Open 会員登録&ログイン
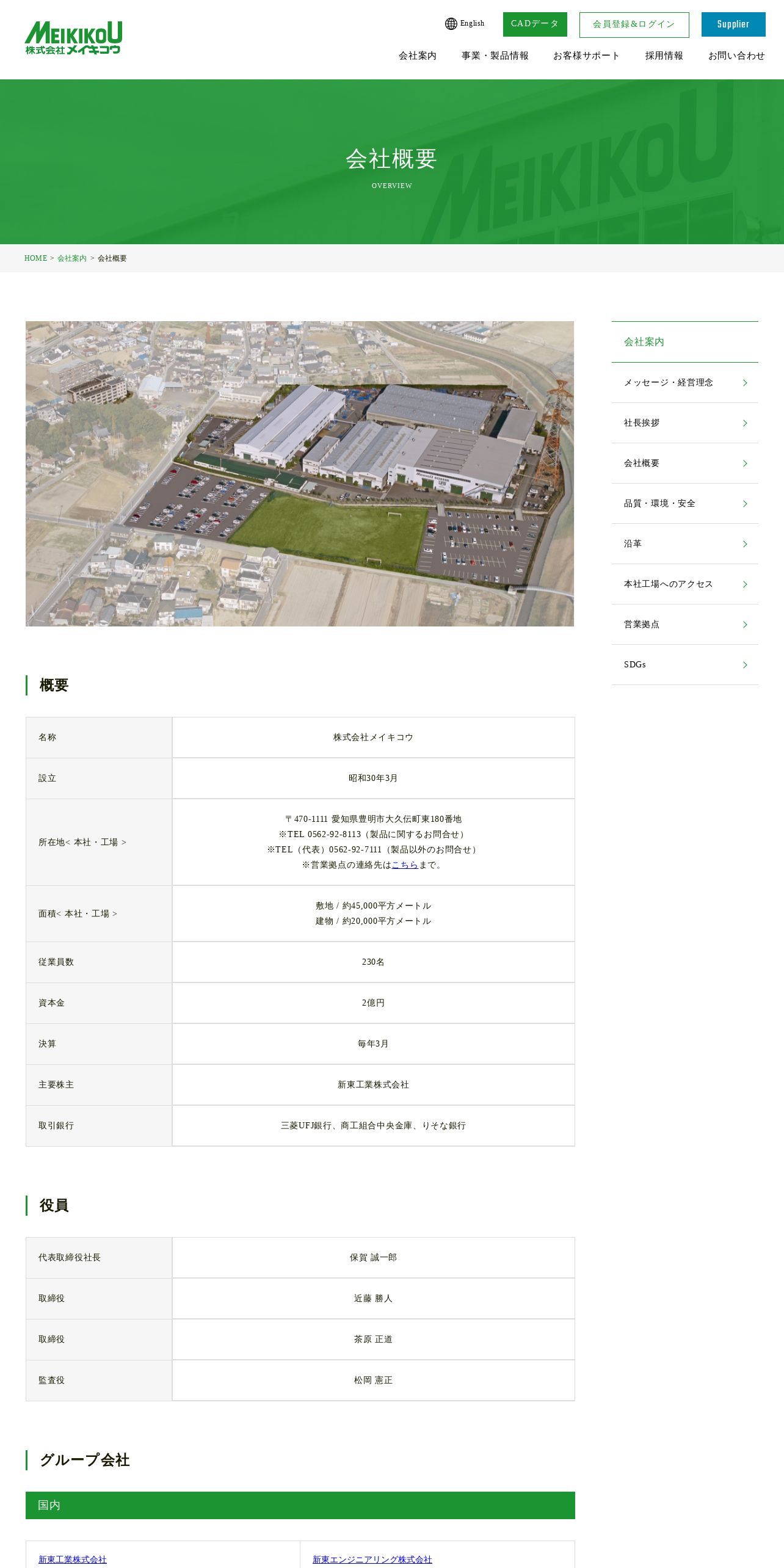Viewport: 784px width, 1568px height. pos(634,25)
